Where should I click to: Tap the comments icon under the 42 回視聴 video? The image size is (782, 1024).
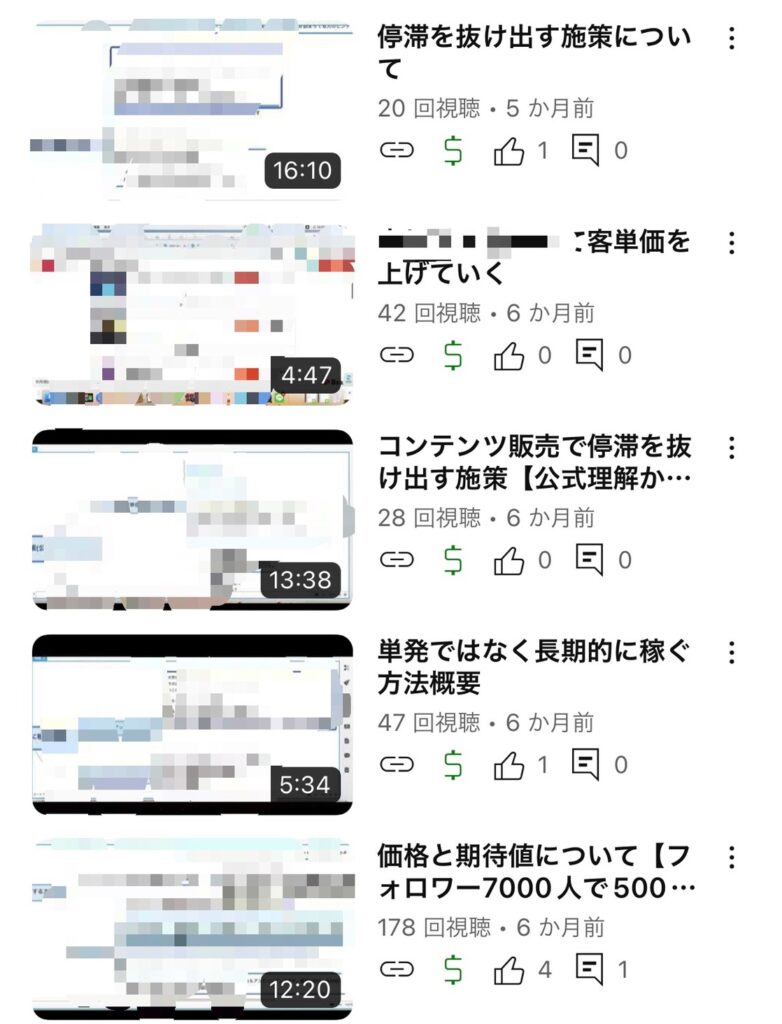tap(588, 355)
